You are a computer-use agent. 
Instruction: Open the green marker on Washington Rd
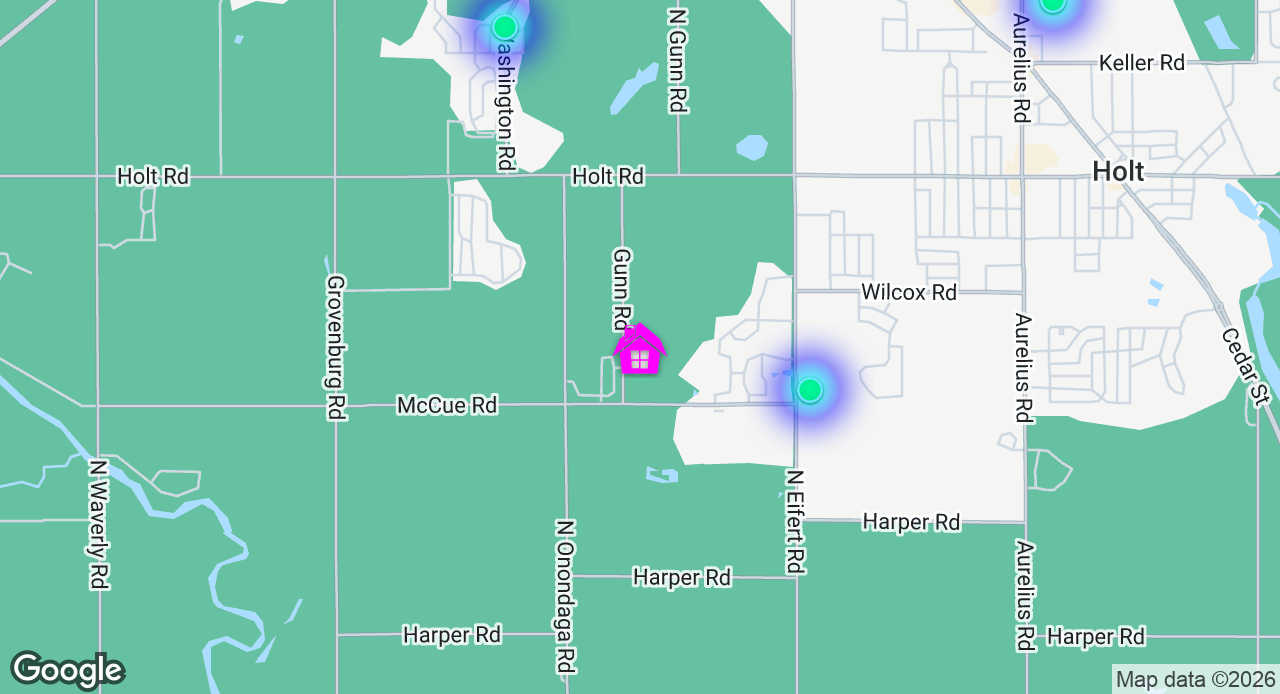(x=505, y=26)
